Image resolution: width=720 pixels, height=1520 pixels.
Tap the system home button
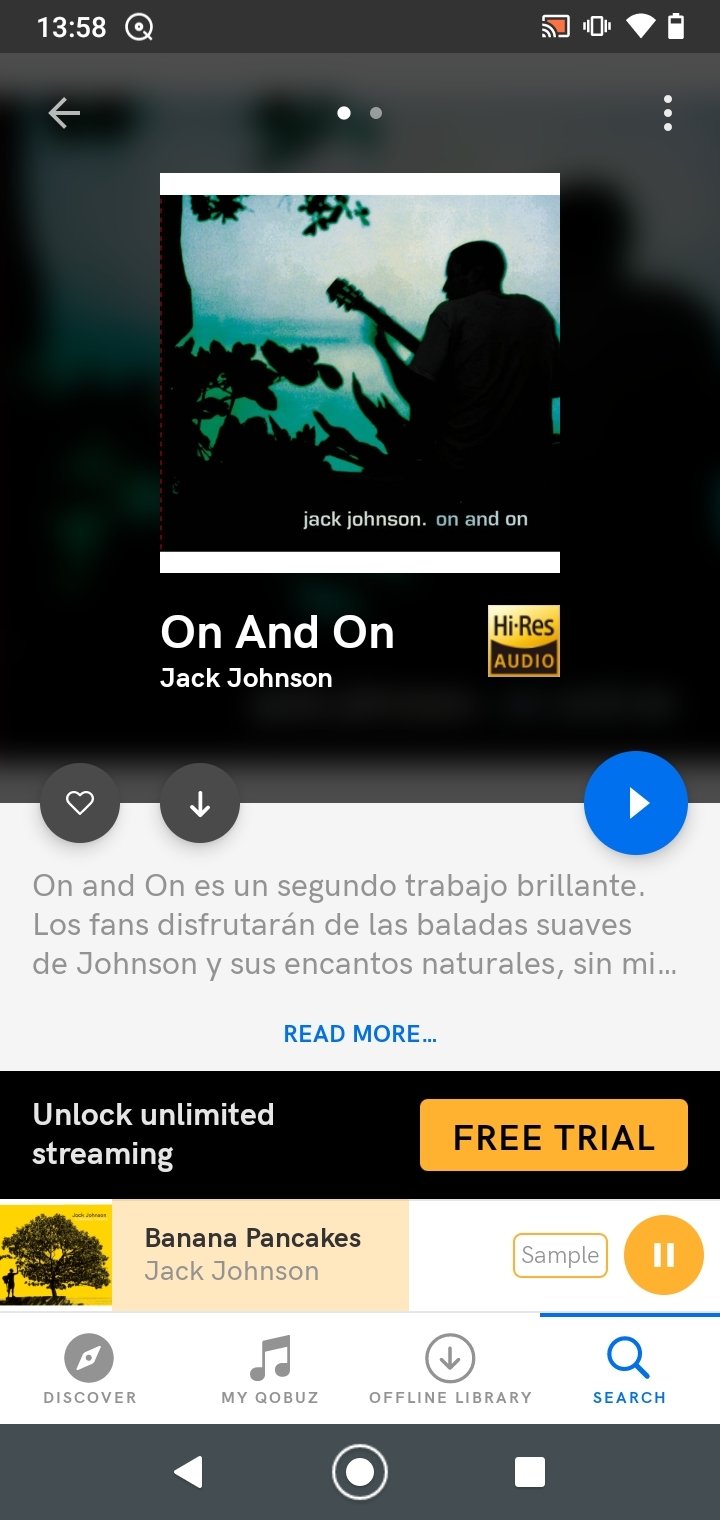[x=360, y=1472]
